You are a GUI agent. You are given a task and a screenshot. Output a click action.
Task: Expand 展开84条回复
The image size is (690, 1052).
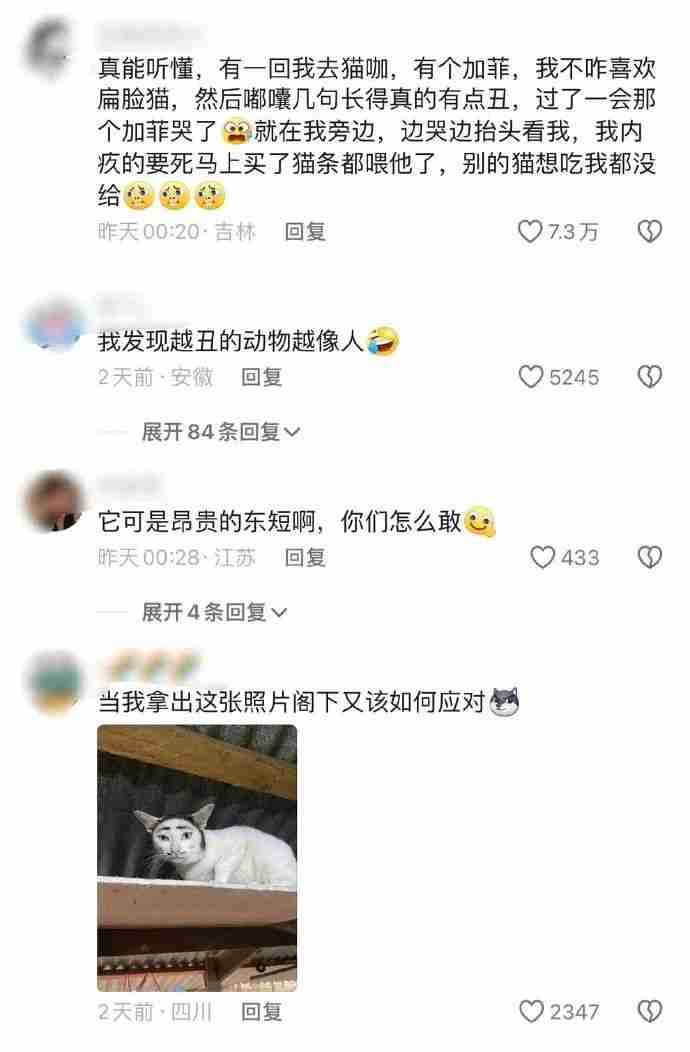(220, 432)
